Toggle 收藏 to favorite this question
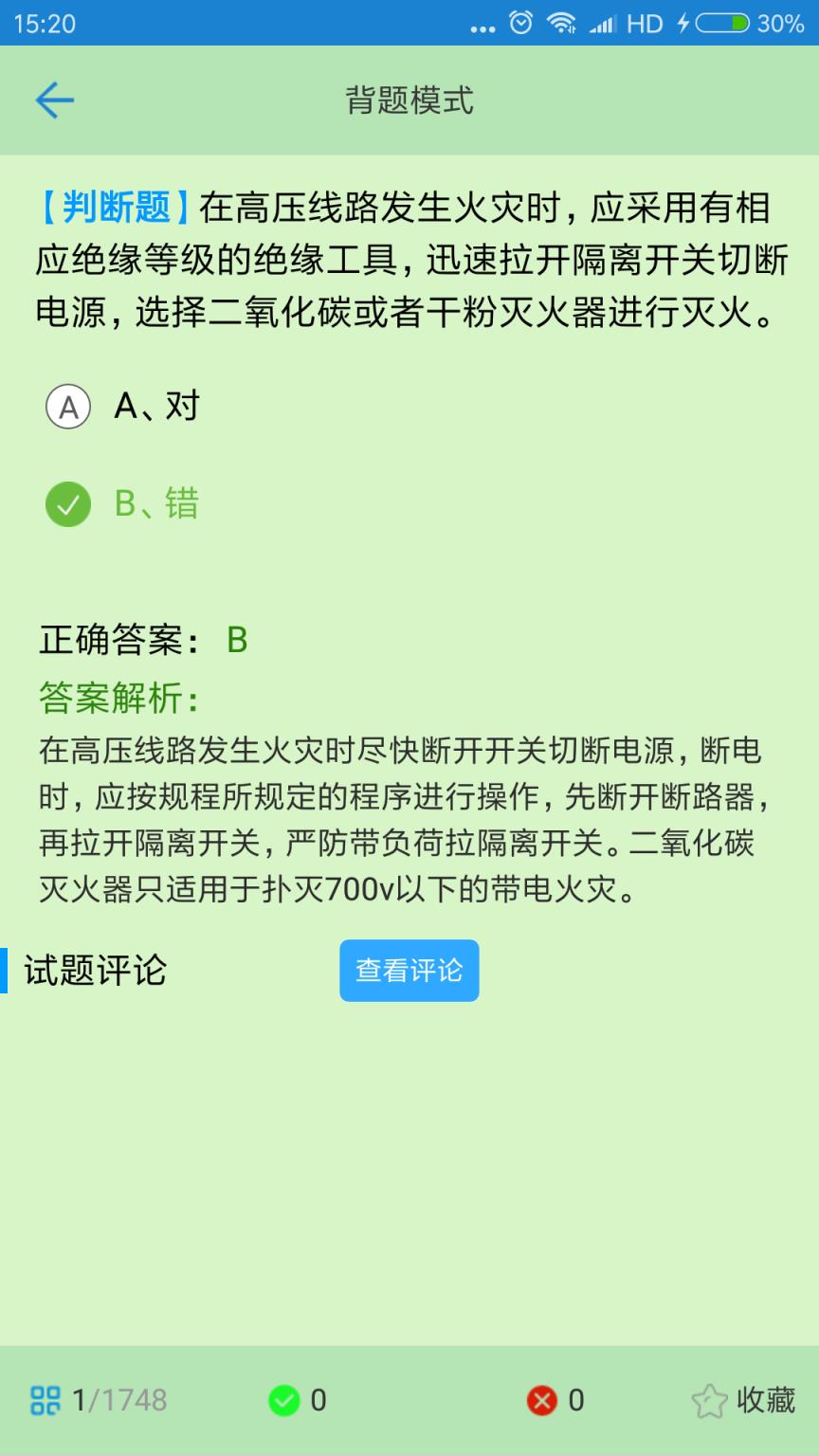 tap(739, 1398)
